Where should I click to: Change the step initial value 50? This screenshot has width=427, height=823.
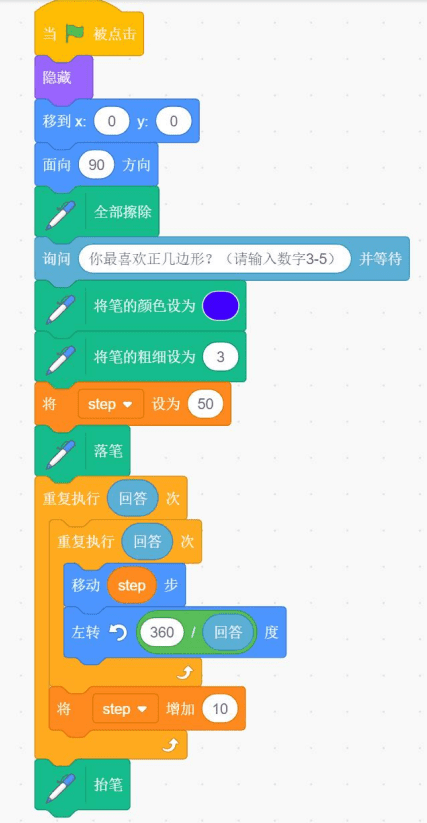tap(206, 404)
